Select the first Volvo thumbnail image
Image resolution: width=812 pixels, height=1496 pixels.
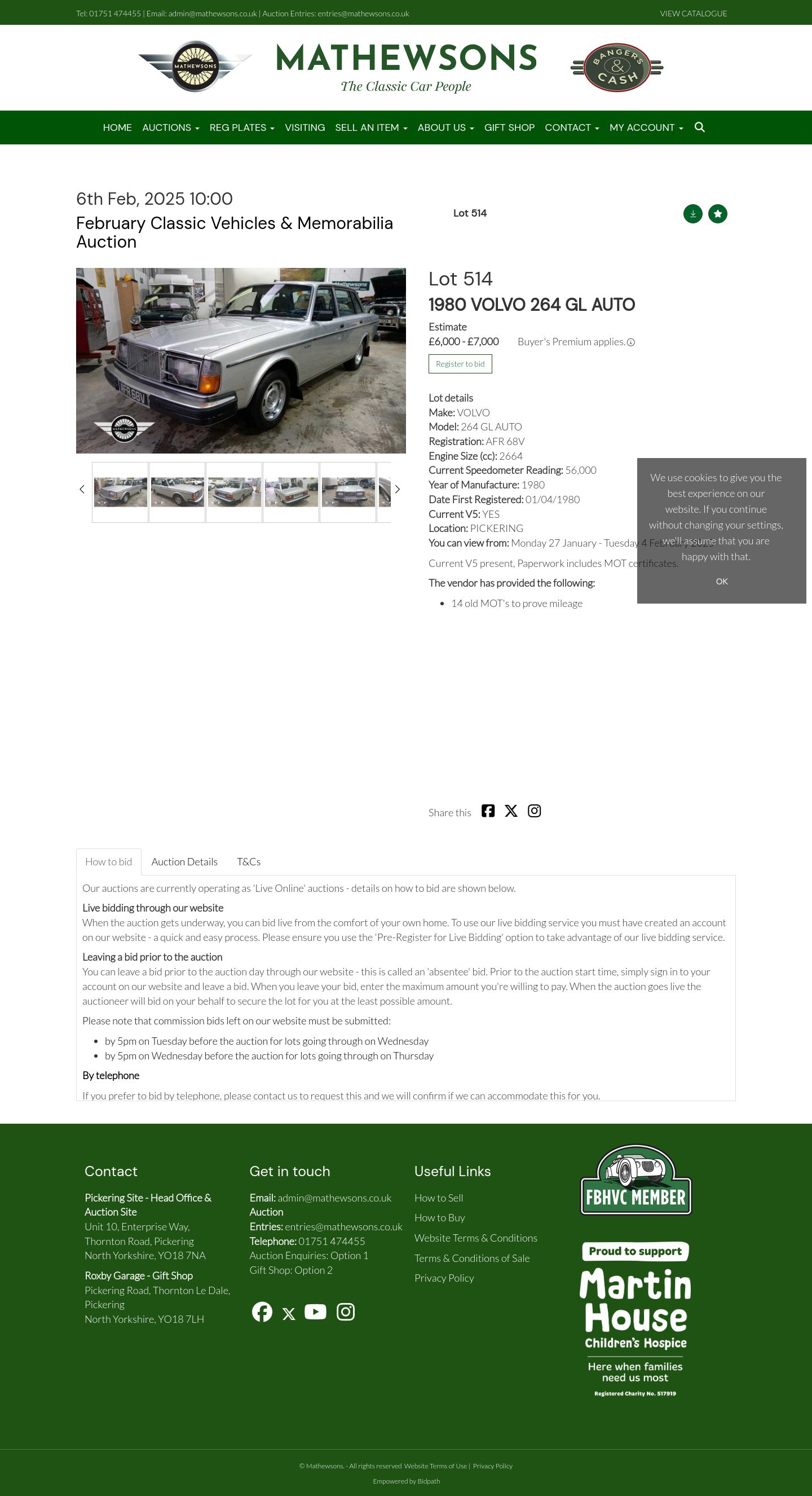click(120, 492)
